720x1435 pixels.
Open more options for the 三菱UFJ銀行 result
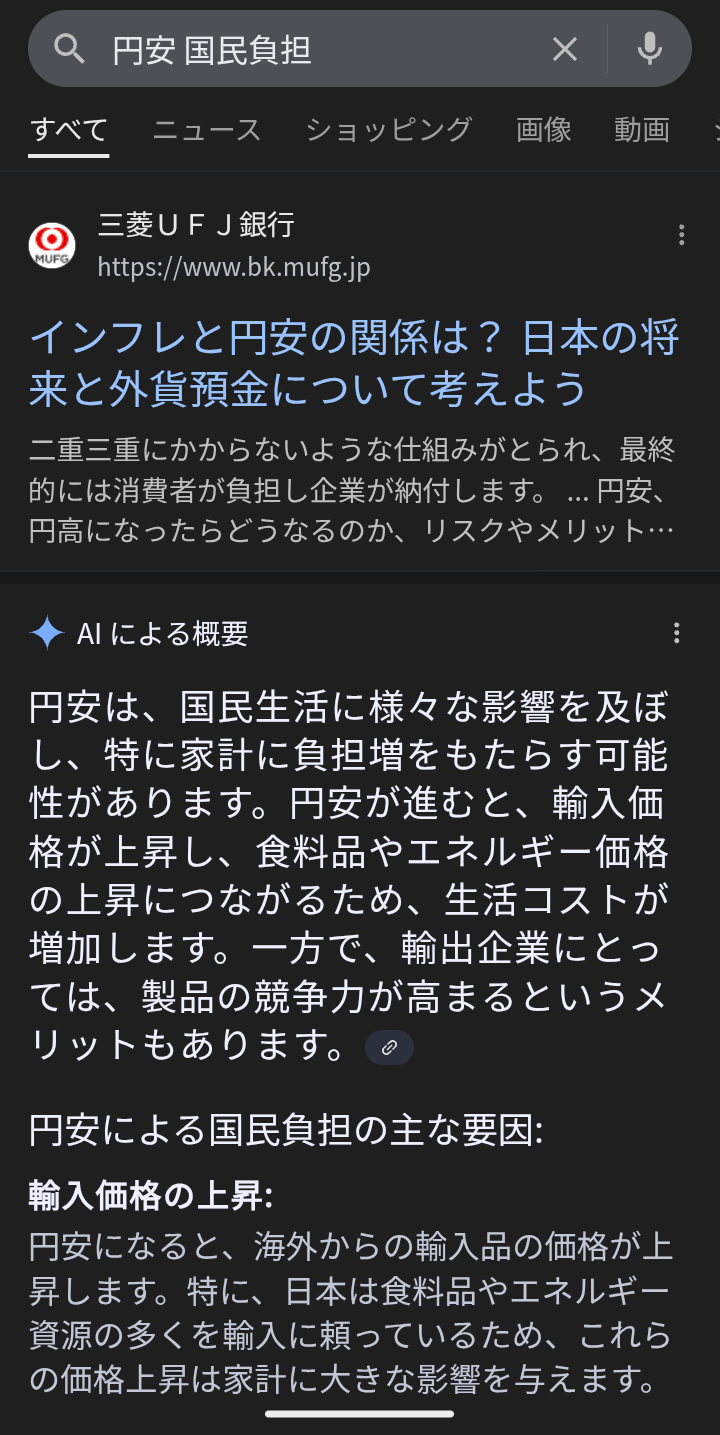pyautogui.click(x=681, y=235)
